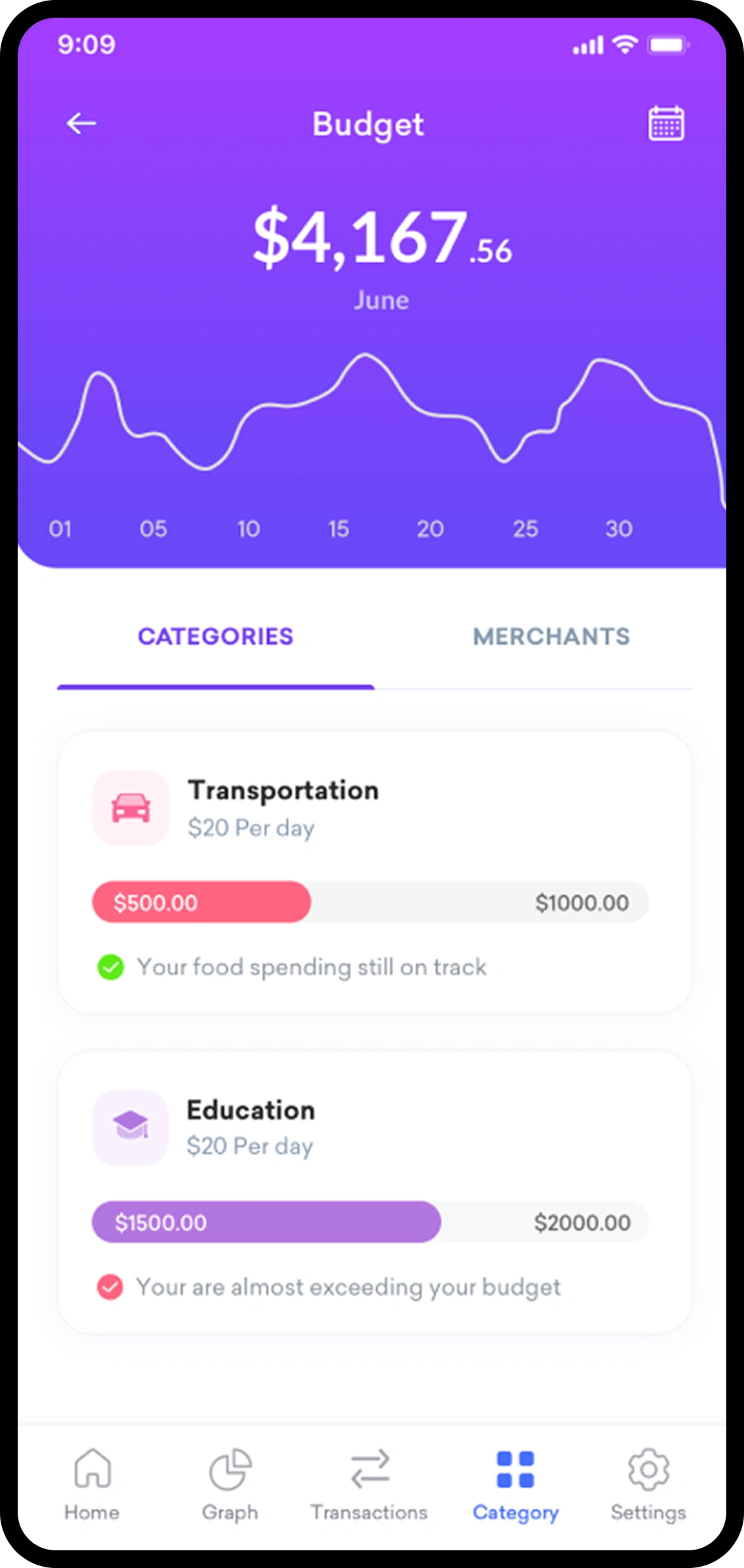Select the Categories tab
The width and height of the screenshot is (744, 1568).
point(216,637)
